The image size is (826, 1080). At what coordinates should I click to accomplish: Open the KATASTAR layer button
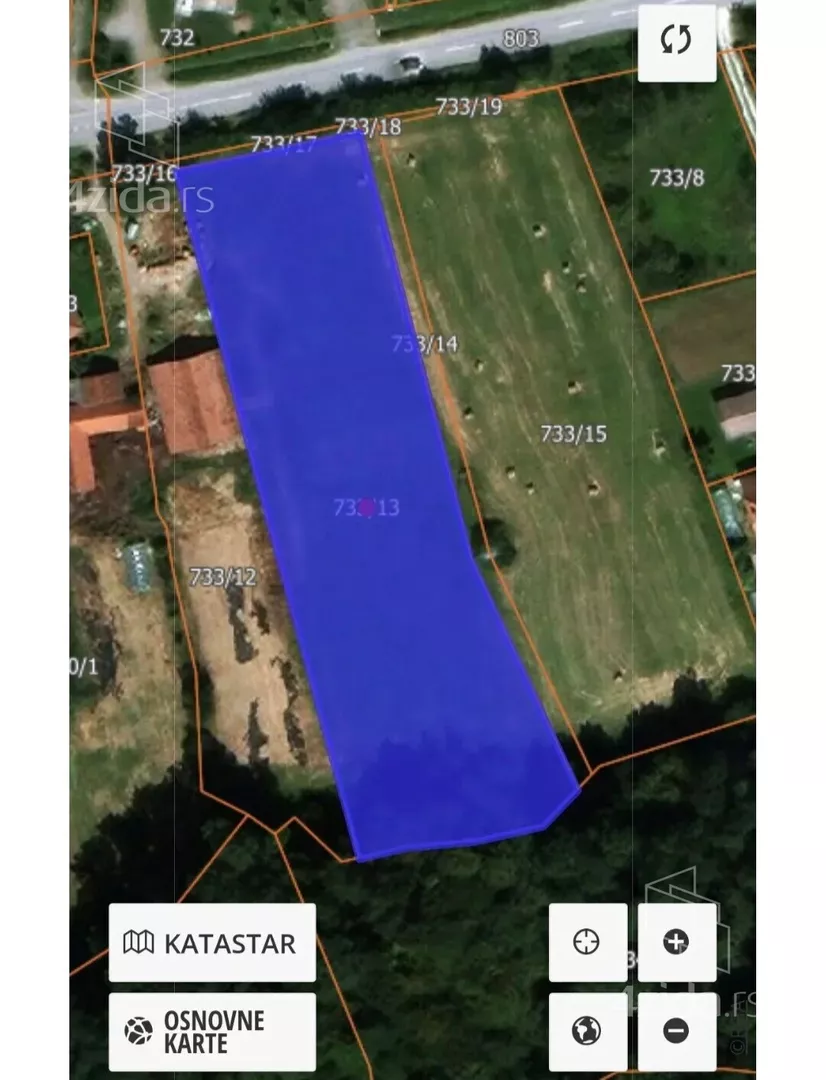[x=212, y=942]
